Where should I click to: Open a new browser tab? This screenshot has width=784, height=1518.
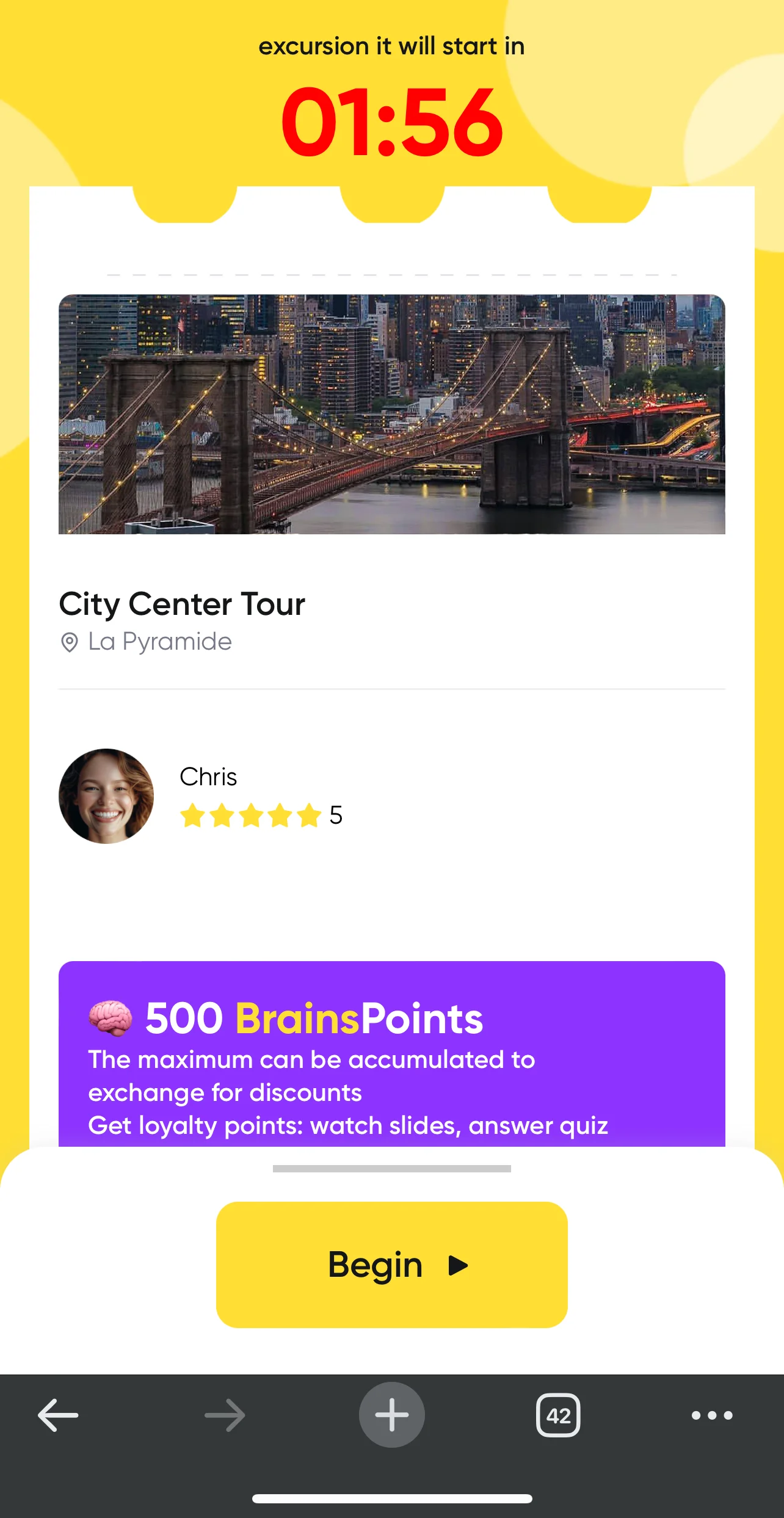click(391, 1415)
